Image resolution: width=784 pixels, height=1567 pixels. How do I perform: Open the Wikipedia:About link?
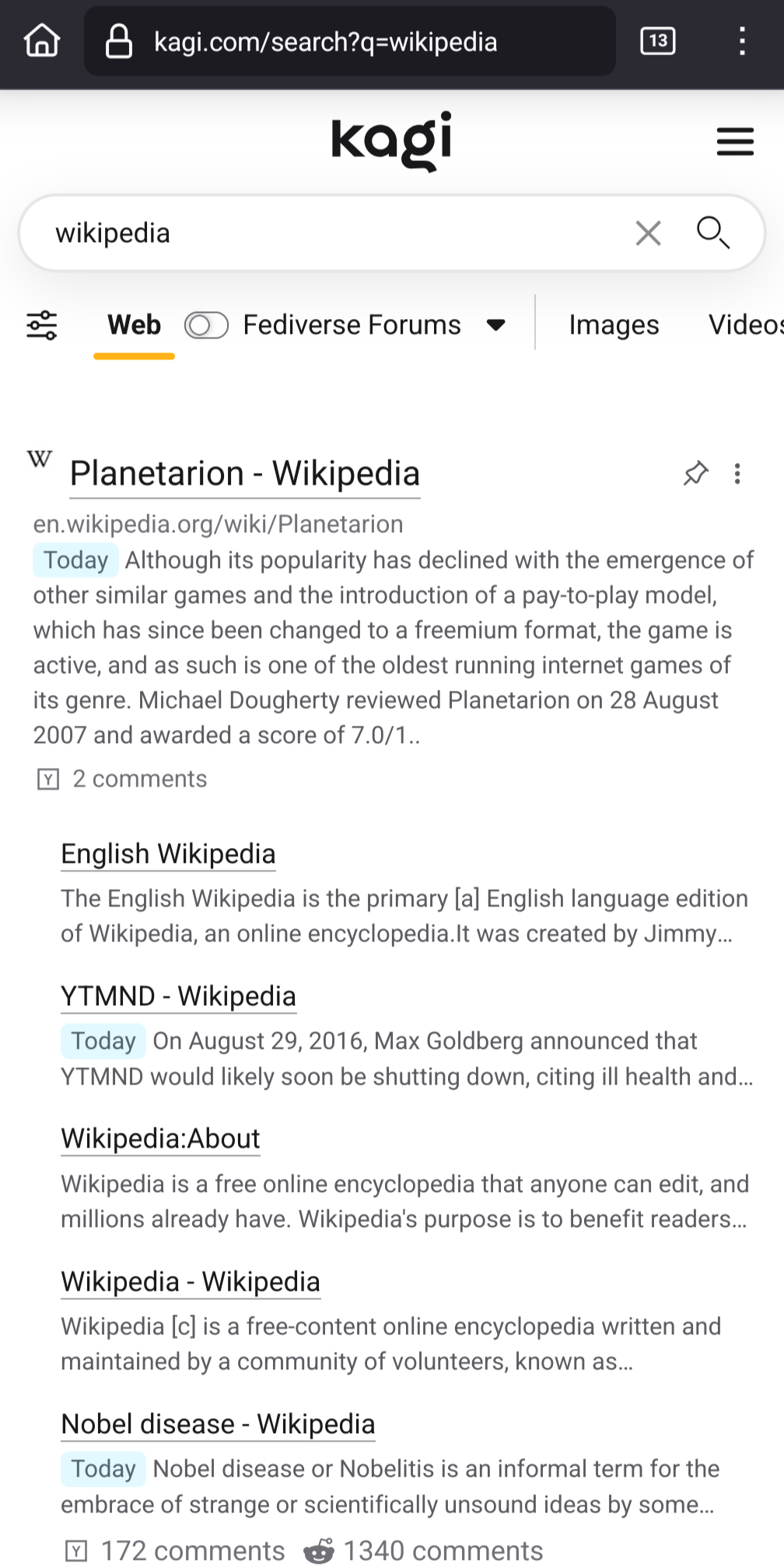click(x=160, y=1138)
